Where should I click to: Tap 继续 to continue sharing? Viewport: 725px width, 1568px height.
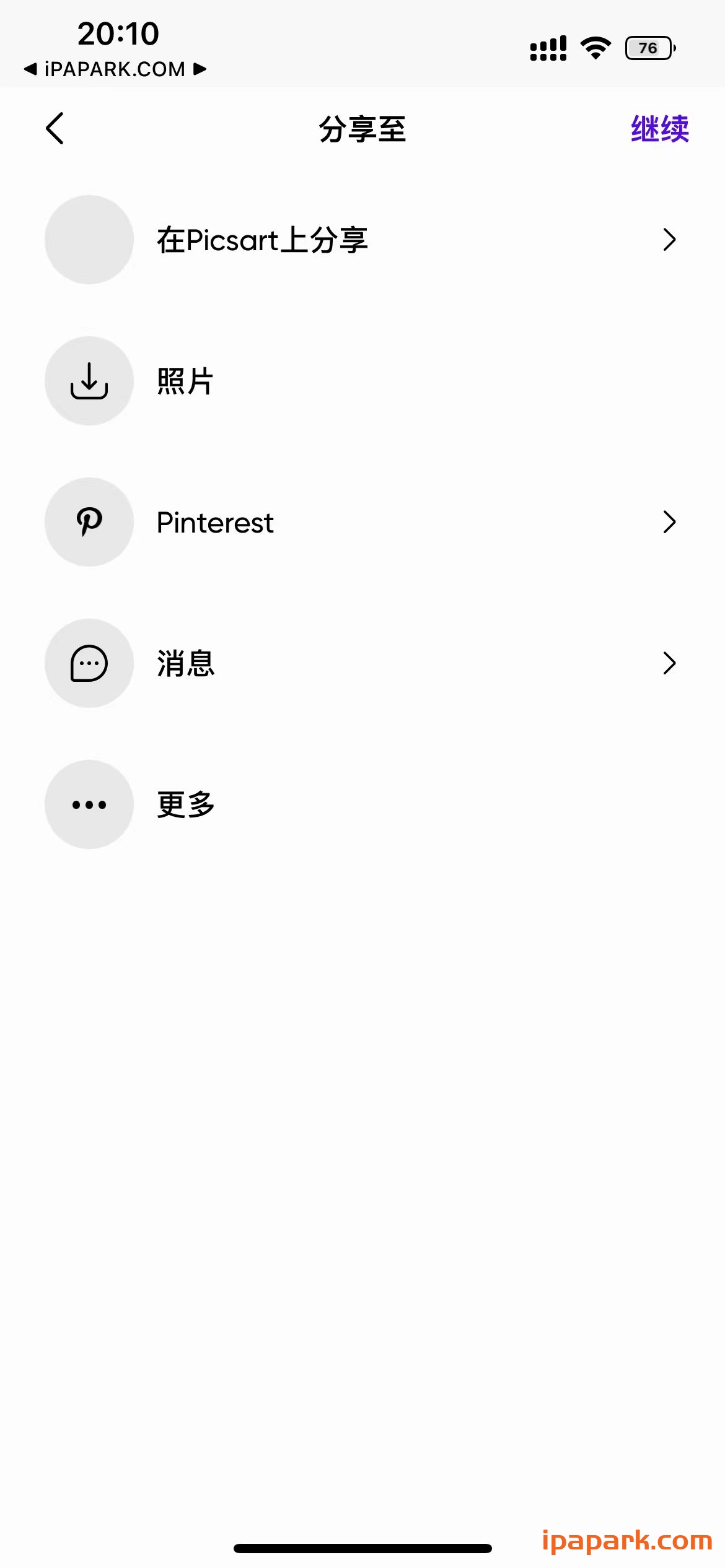[x=659, y=128]
